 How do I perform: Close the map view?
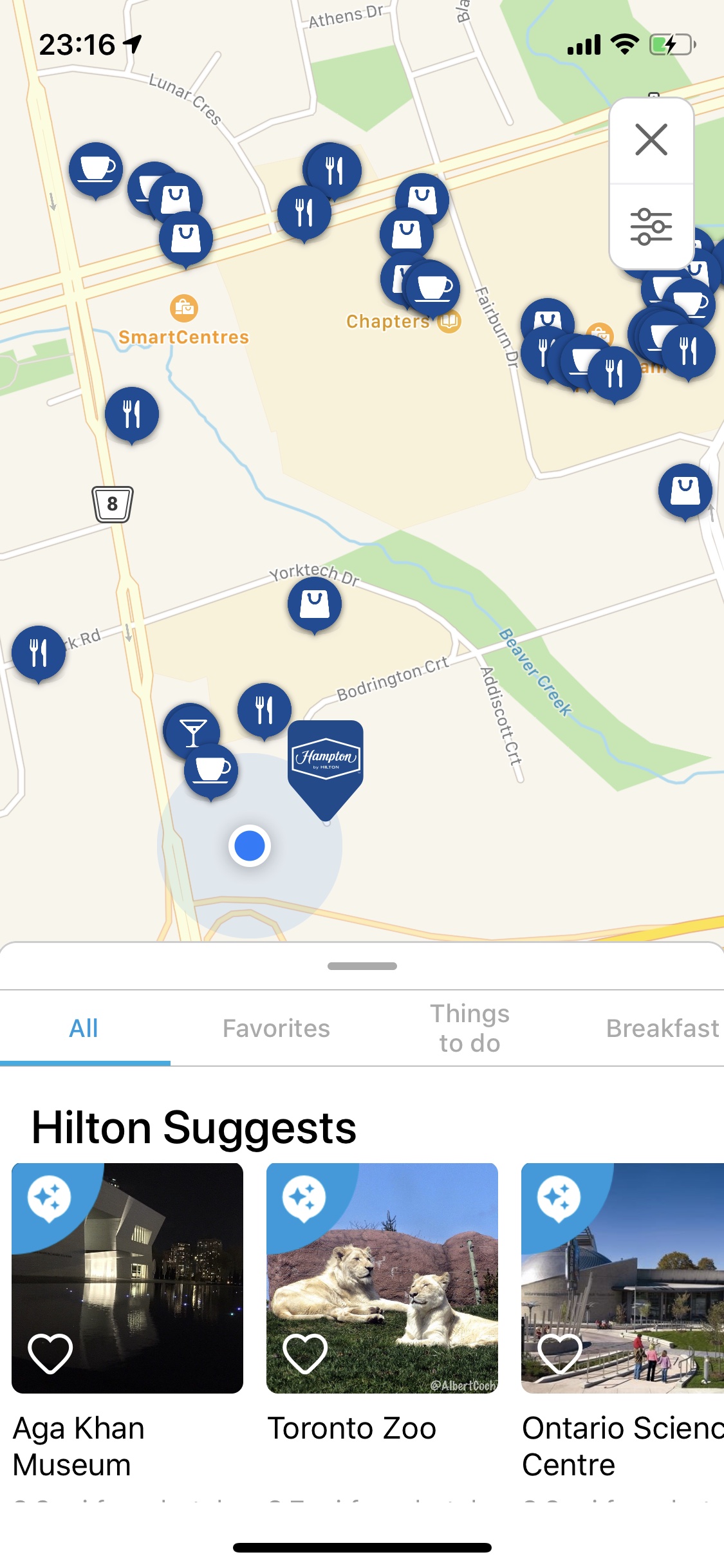pyautogui.click(x=651, y=140)
